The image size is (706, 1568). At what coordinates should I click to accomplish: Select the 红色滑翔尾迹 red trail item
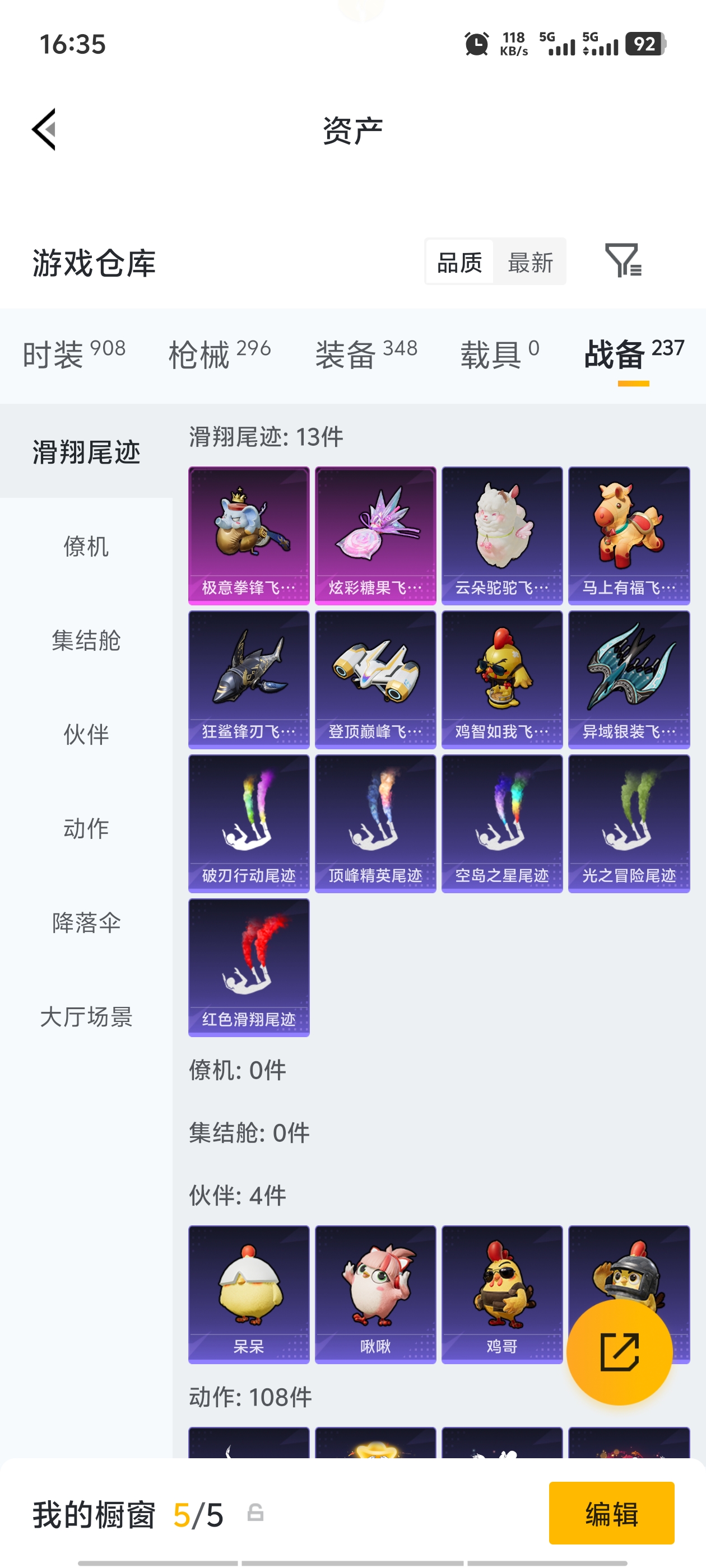tap(249, 968)
